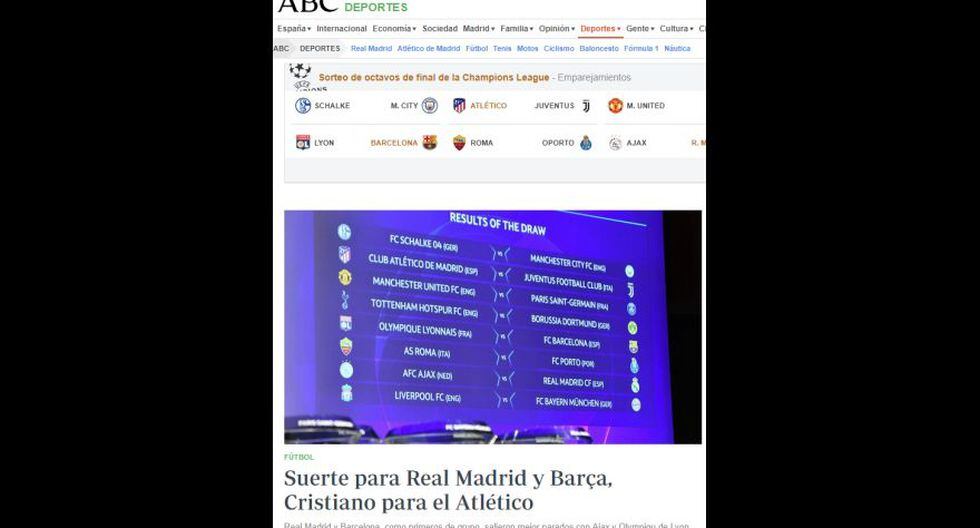Screen dimensions: 980x528
Task: Visit the Motos sub-section
Action: [527, 48]
